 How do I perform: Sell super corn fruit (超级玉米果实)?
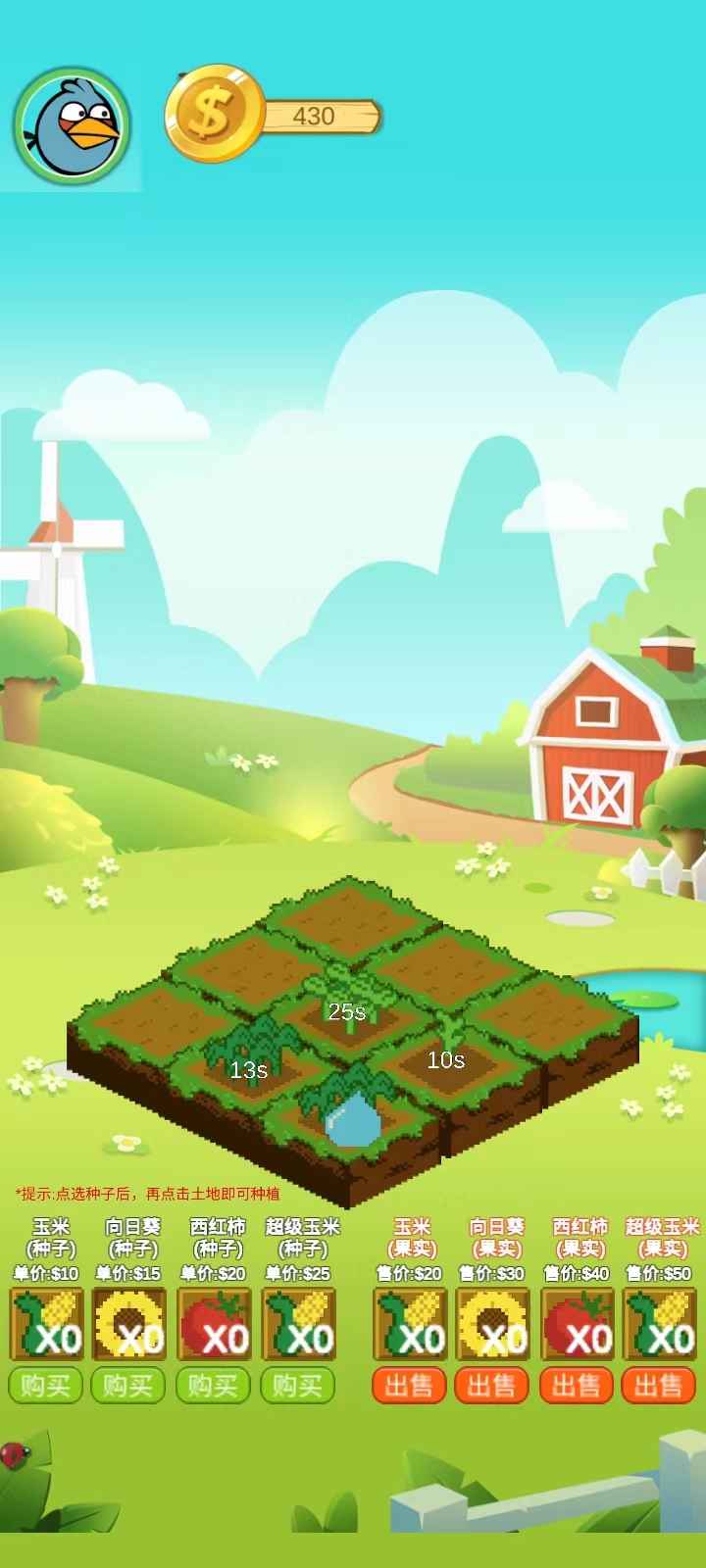point(658,1385)
